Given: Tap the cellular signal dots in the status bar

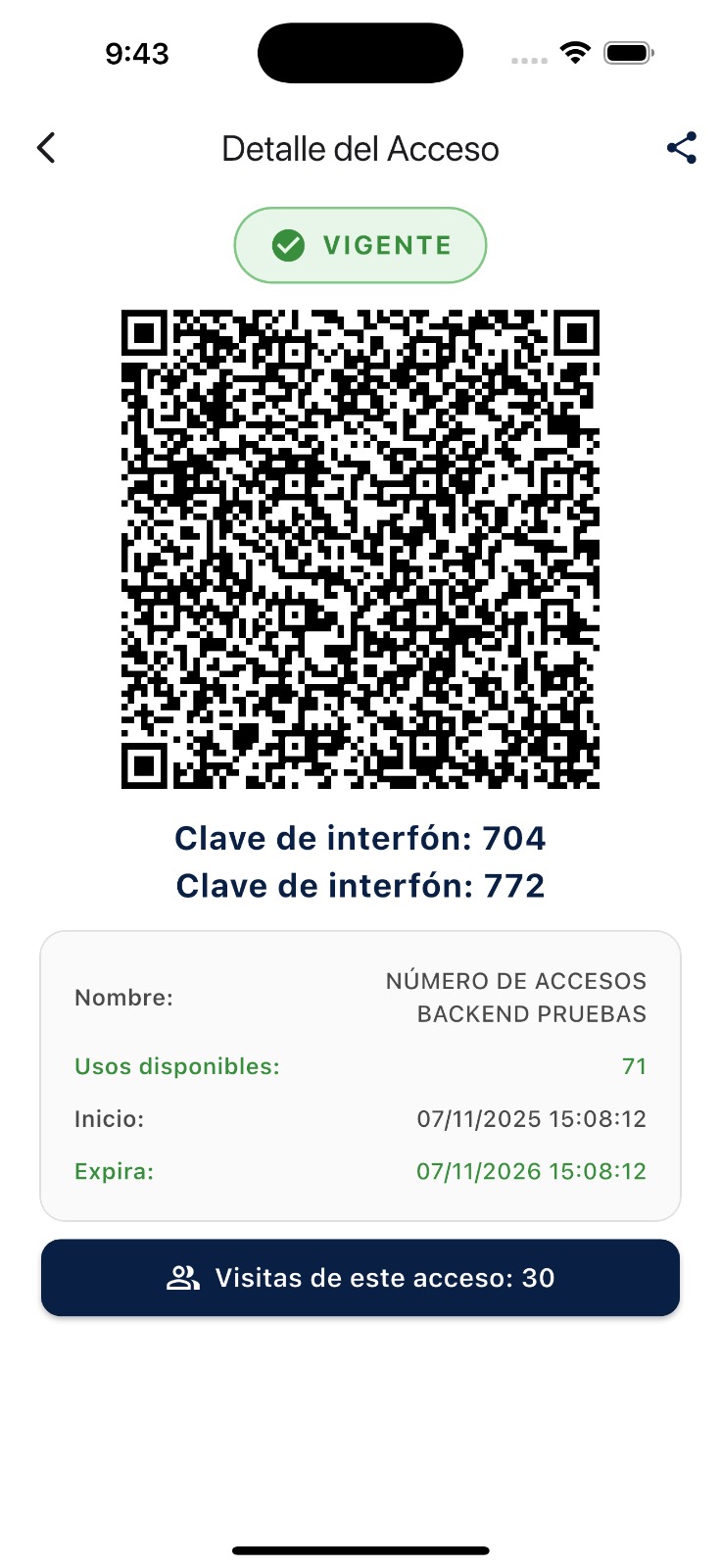Looking at the screenshot, I should tap(529, 58).
